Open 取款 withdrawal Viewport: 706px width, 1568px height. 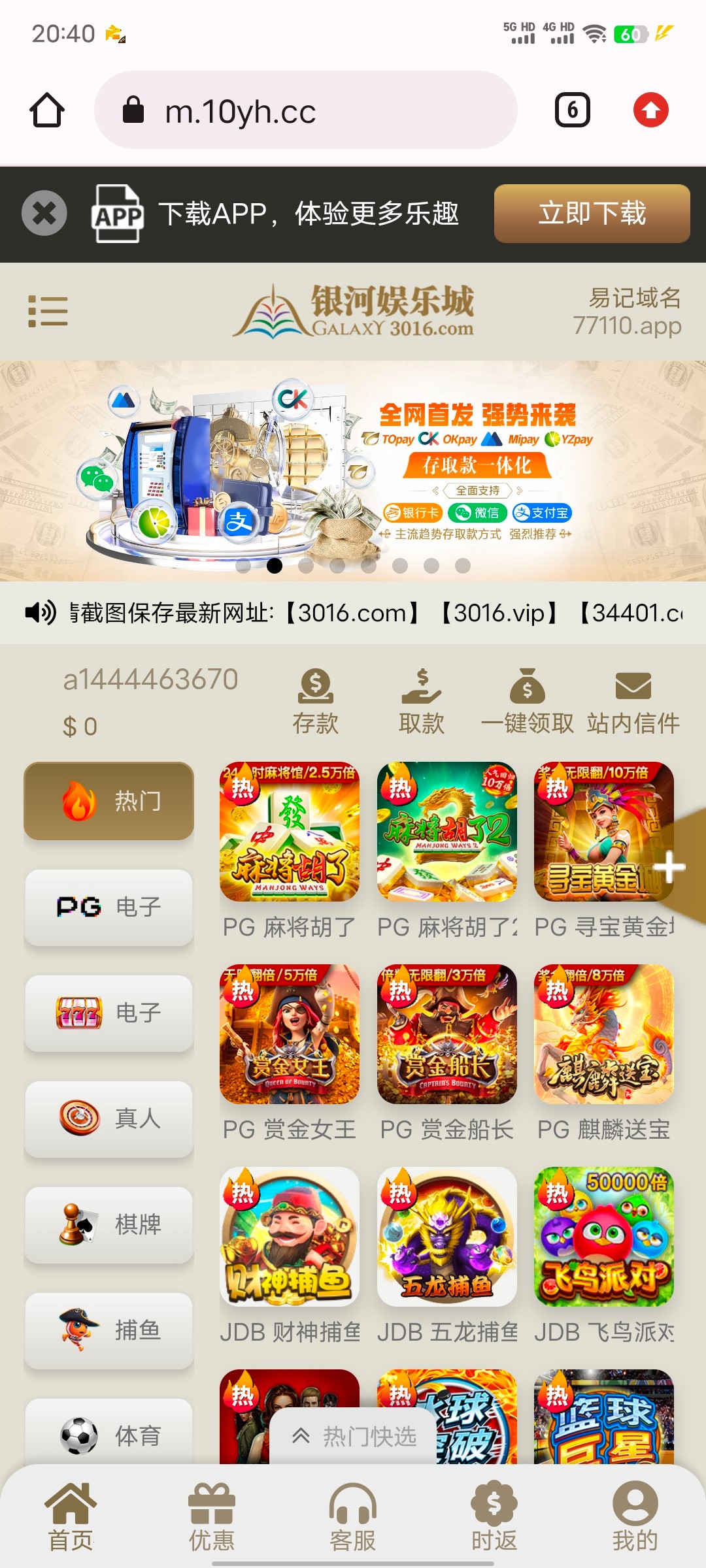coord(422,702)
